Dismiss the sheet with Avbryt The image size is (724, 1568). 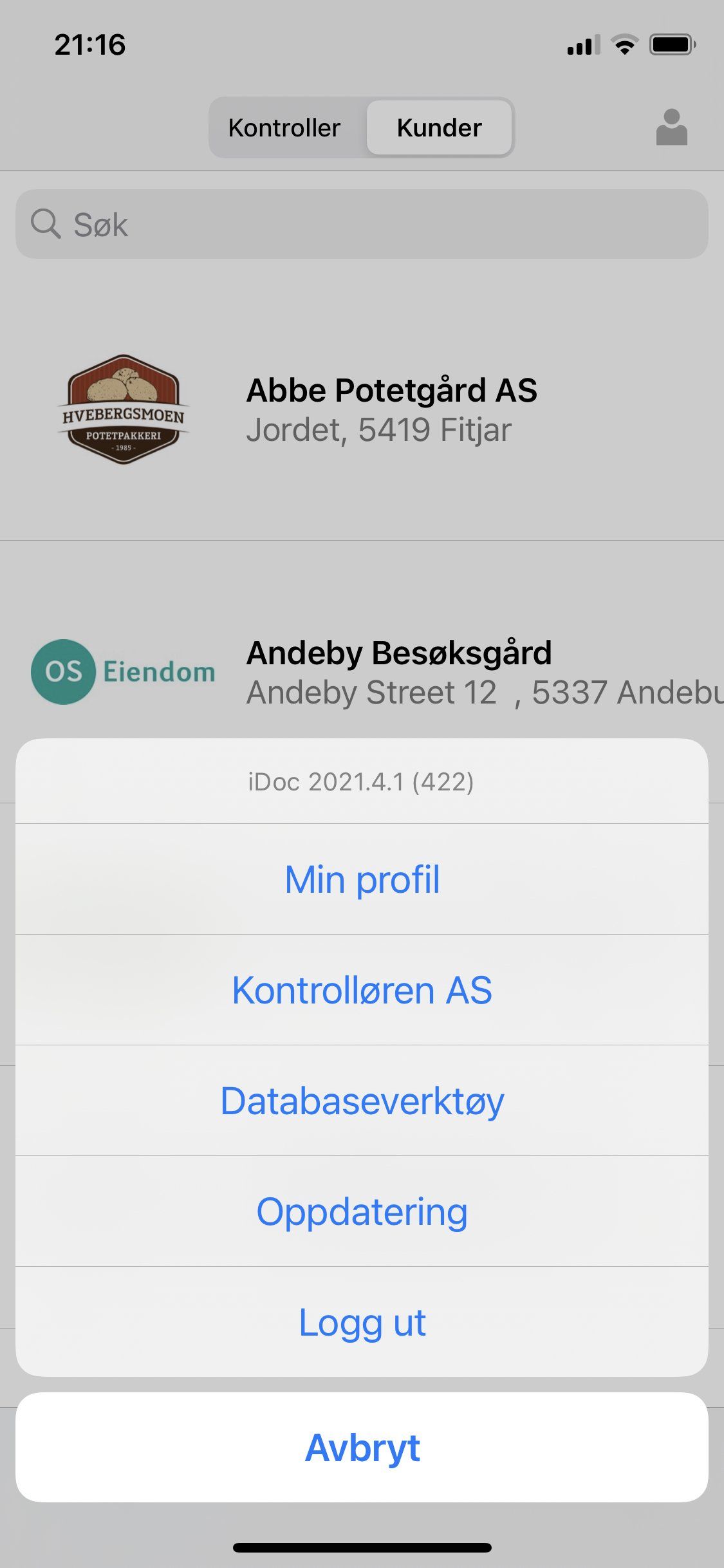[x=362, y=1448]
